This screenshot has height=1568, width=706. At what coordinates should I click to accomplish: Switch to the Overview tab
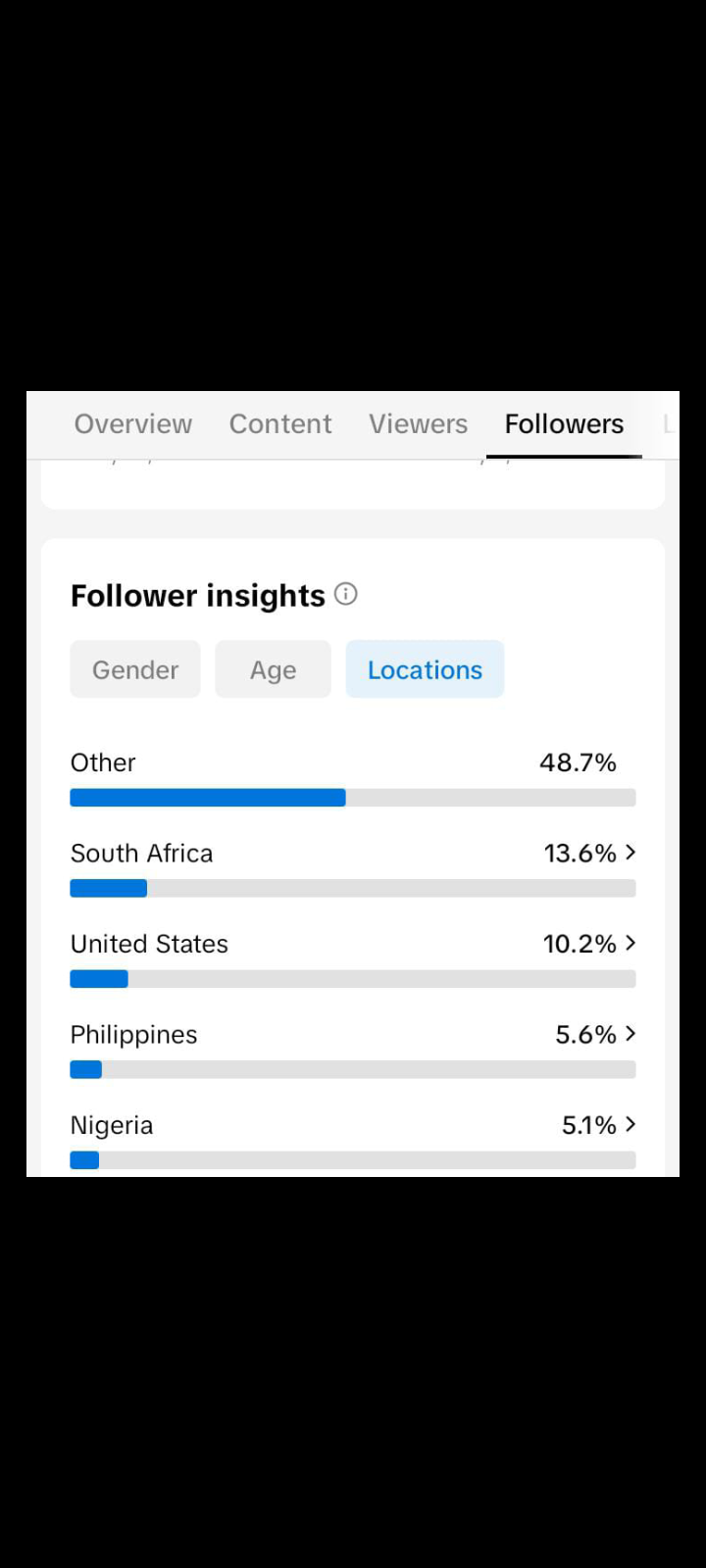pyautogui.click(x=133, y=423)
